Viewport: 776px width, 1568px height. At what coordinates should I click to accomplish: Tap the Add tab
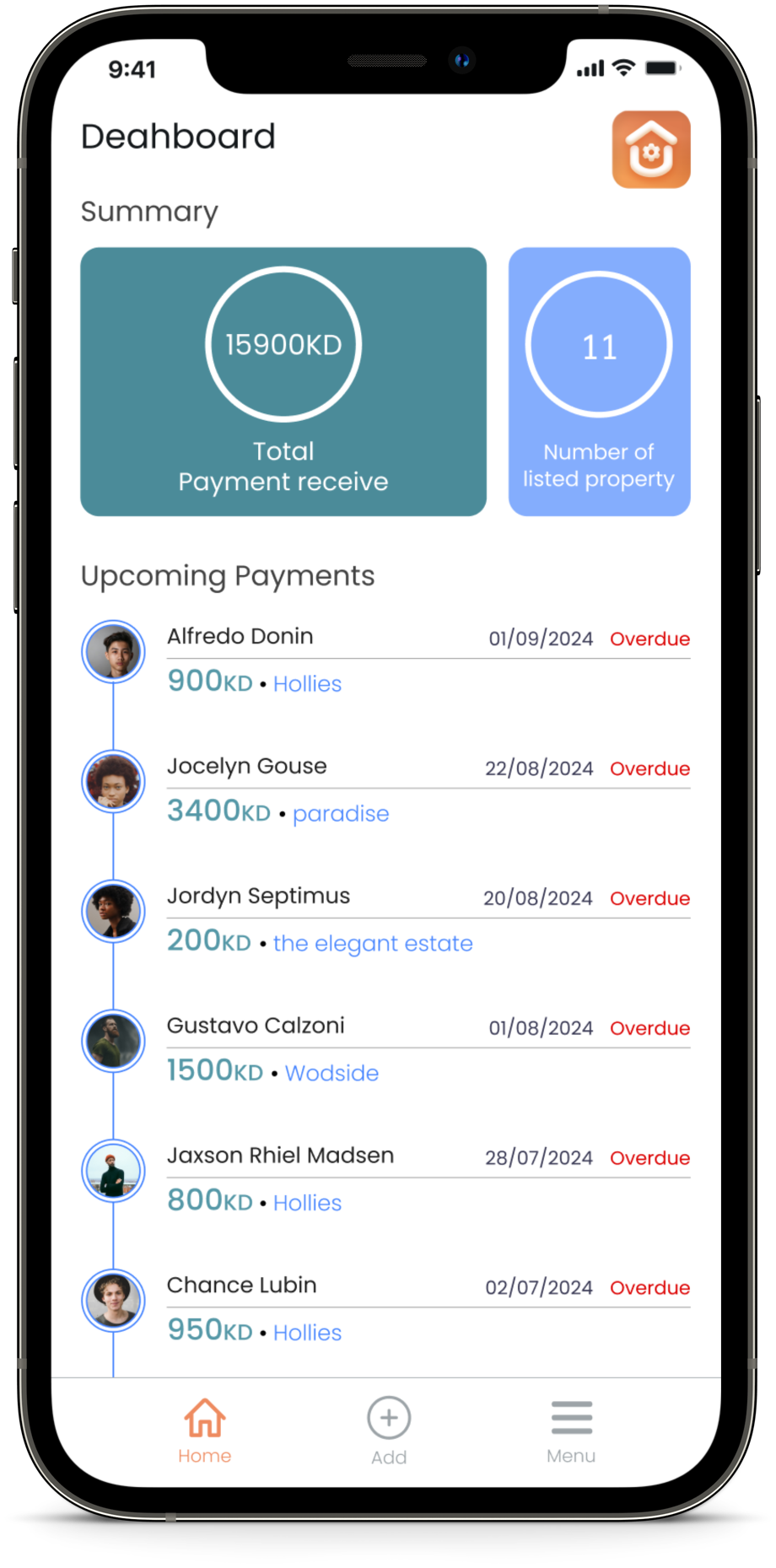click(x=389, y=1430)
